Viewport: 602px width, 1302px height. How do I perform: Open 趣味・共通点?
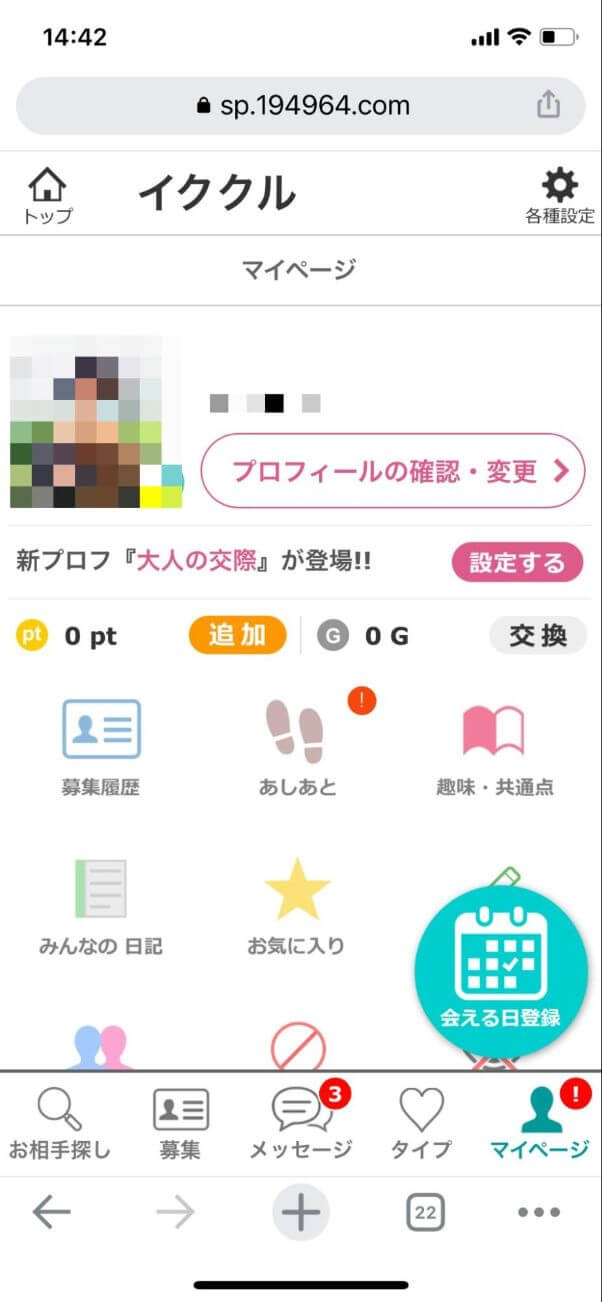(x=494, y=746)
